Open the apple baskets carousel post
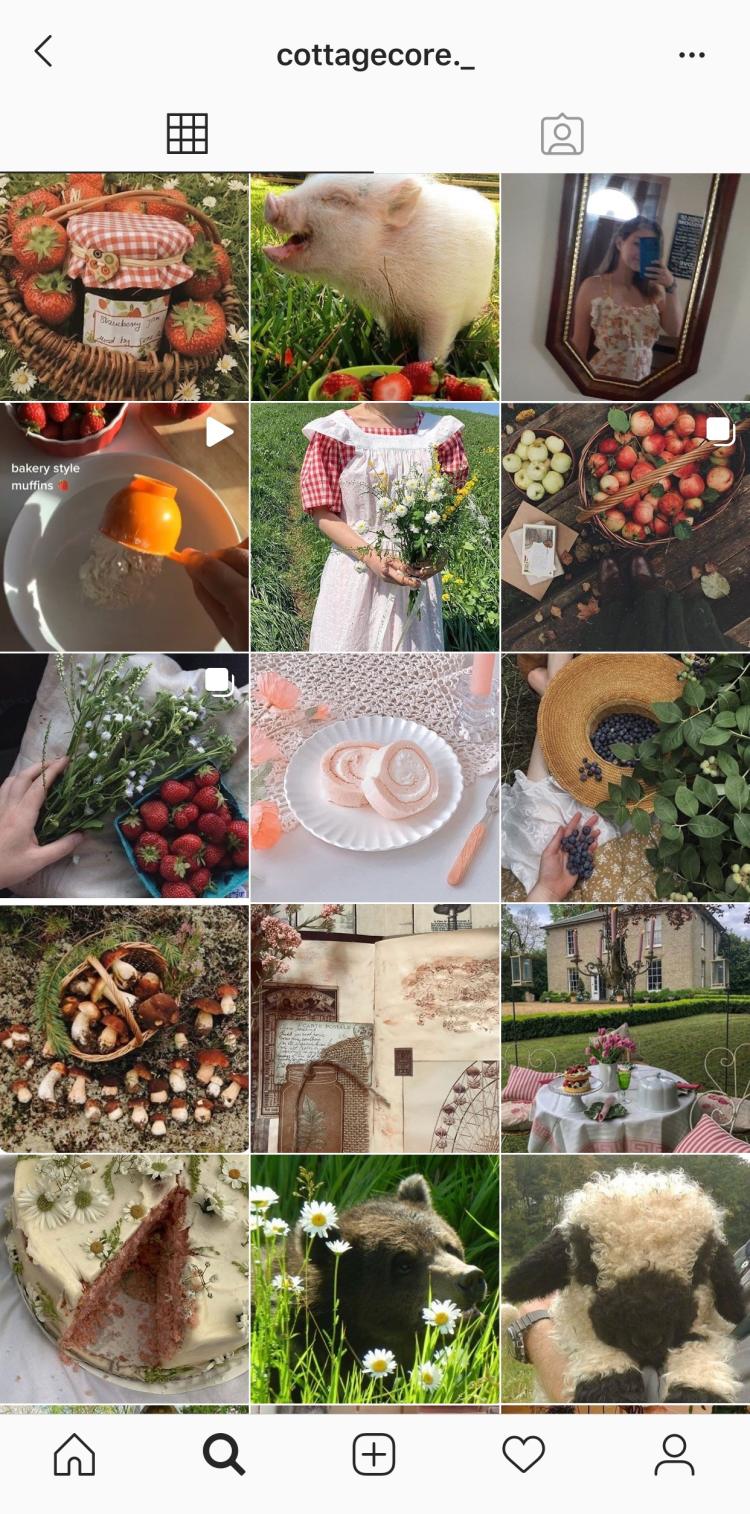 tap(625, 527)
